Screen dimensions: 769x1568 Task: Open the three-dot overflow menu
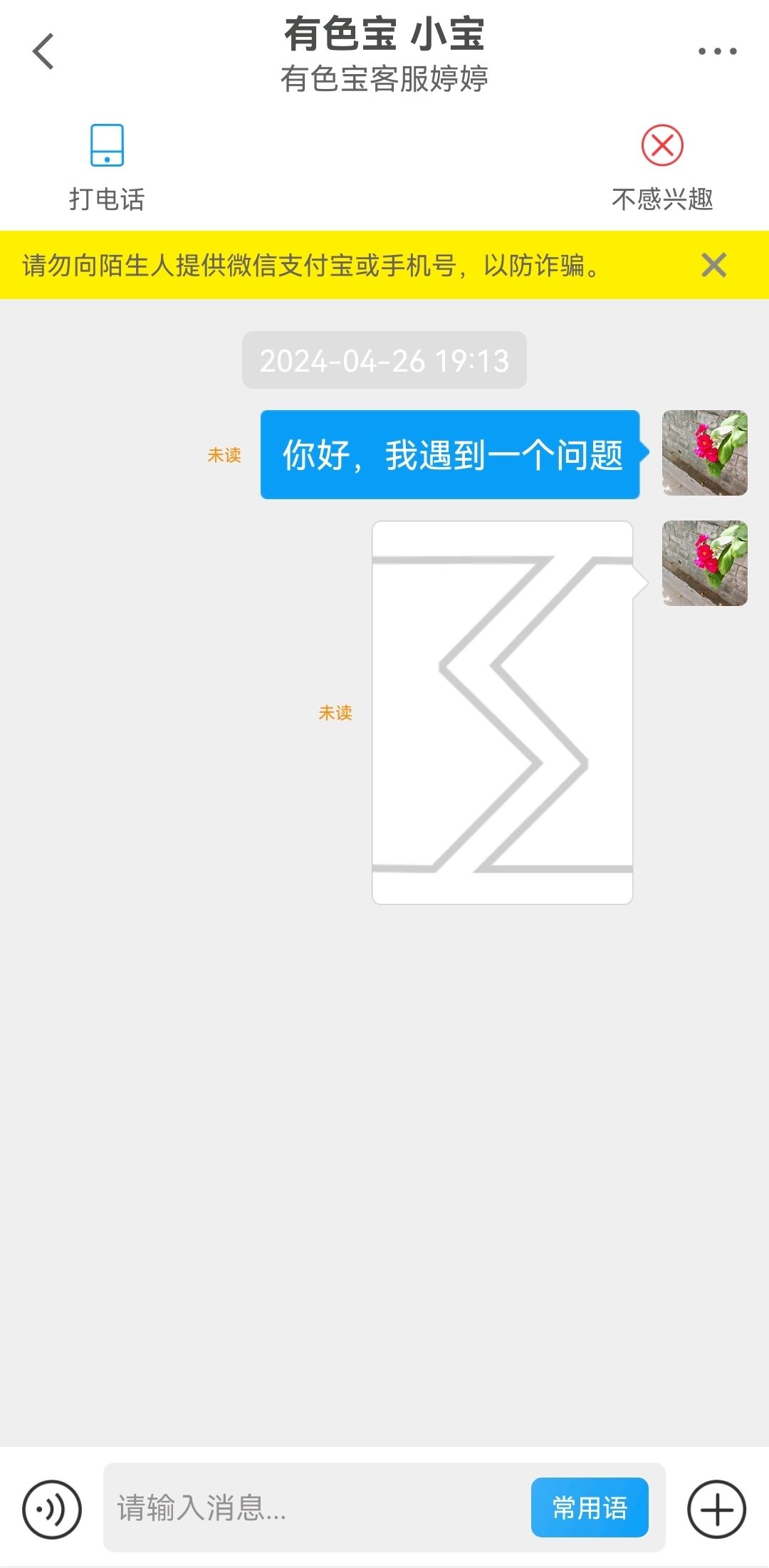pos(717,51)
